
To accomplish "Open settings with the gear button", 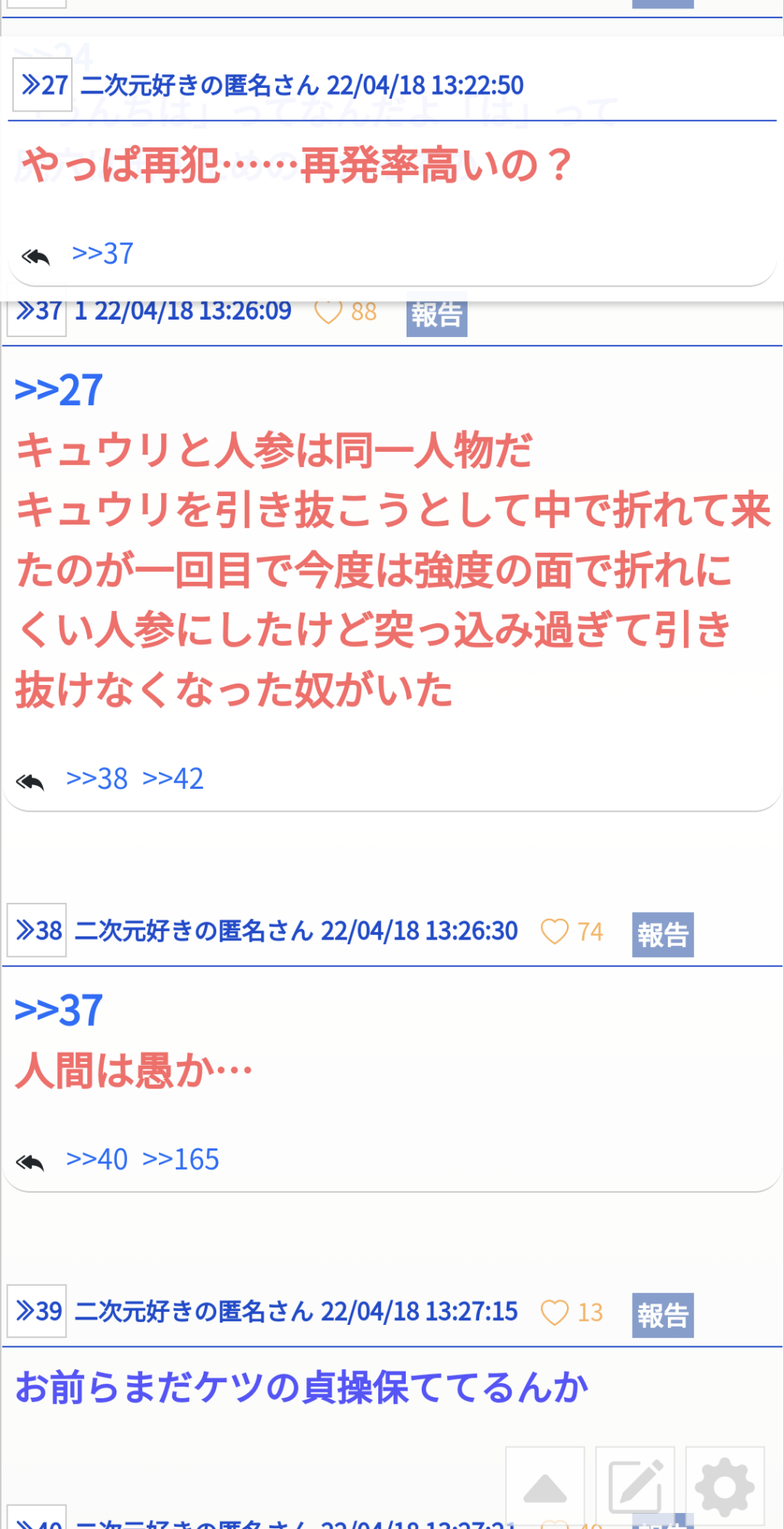I will pyautogui.click(x=725, y=1487).
